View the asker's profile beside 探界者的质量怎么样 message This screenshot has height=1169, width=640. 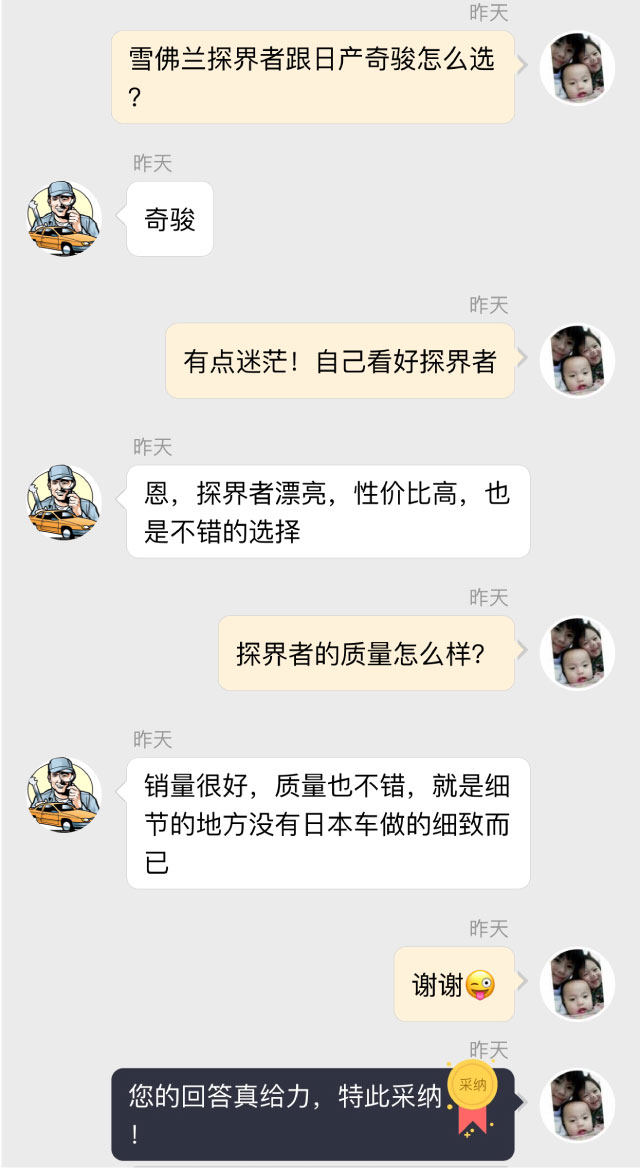point(577,652)
